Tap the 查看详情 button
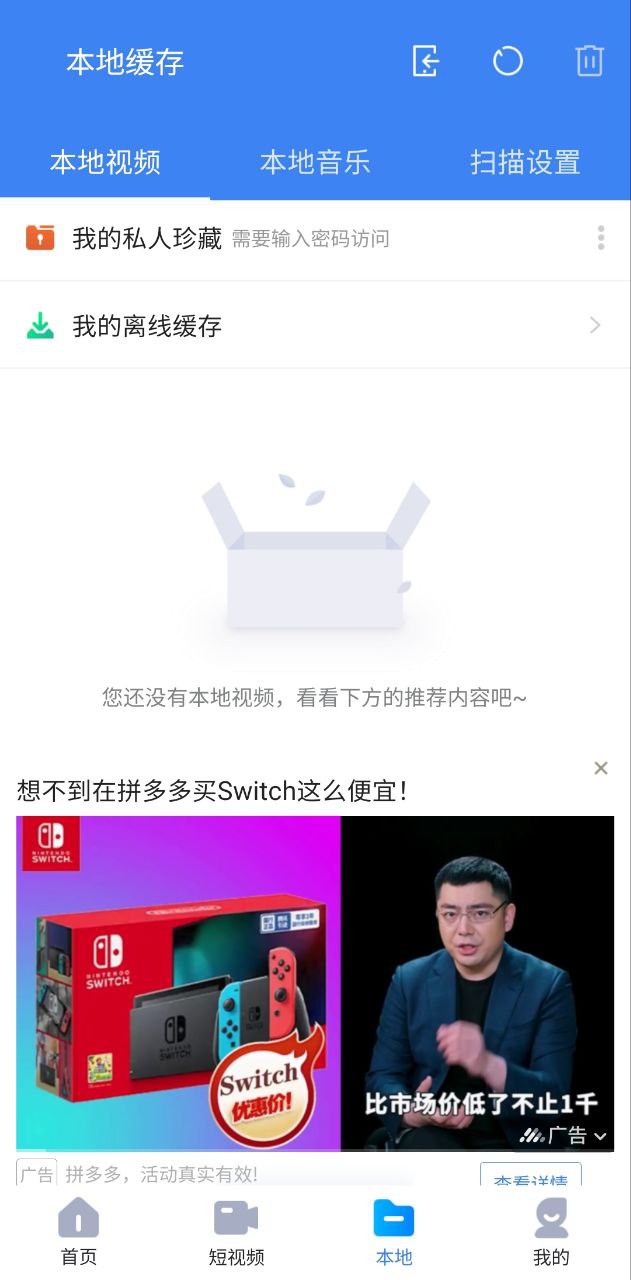 tap(530, 1176)
